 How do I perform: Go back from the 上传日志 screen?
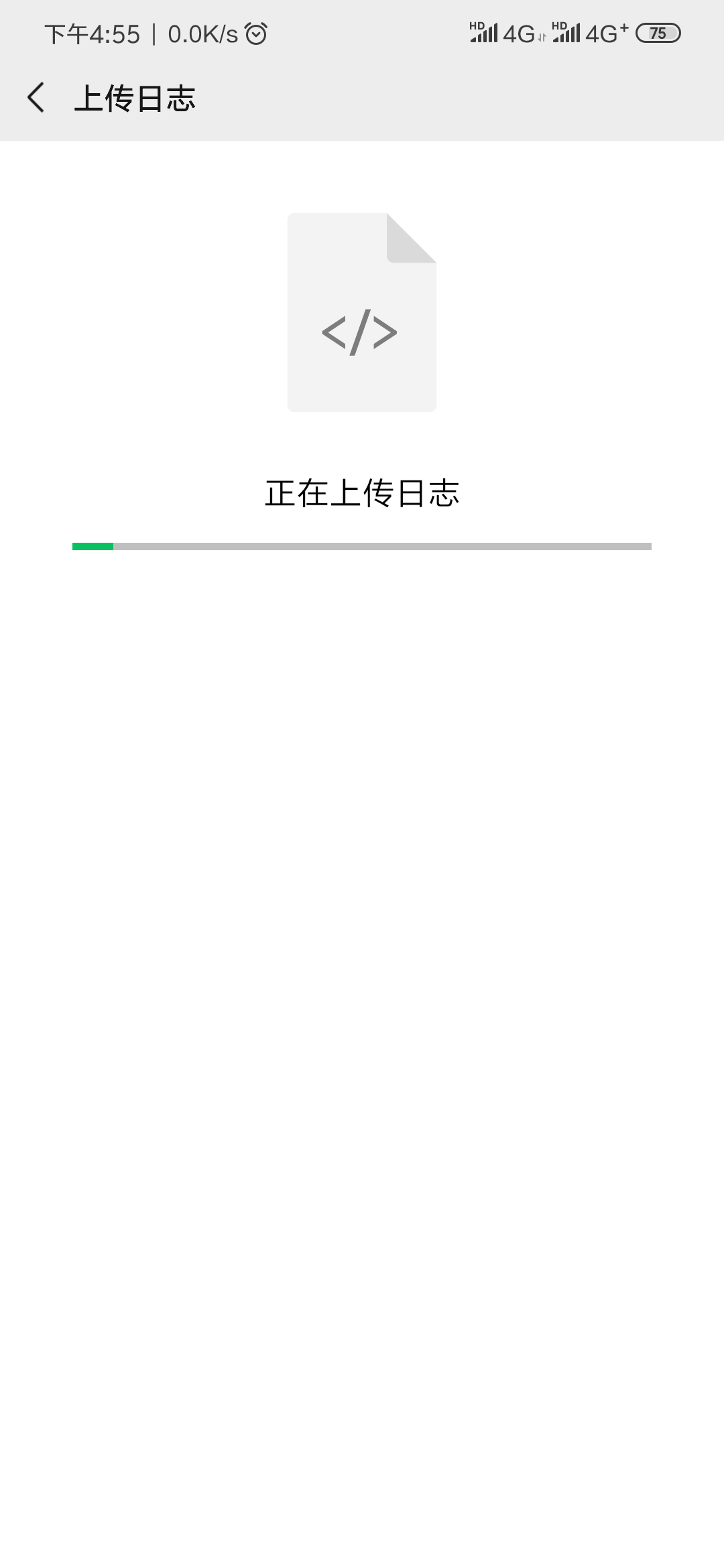(36, 98)
